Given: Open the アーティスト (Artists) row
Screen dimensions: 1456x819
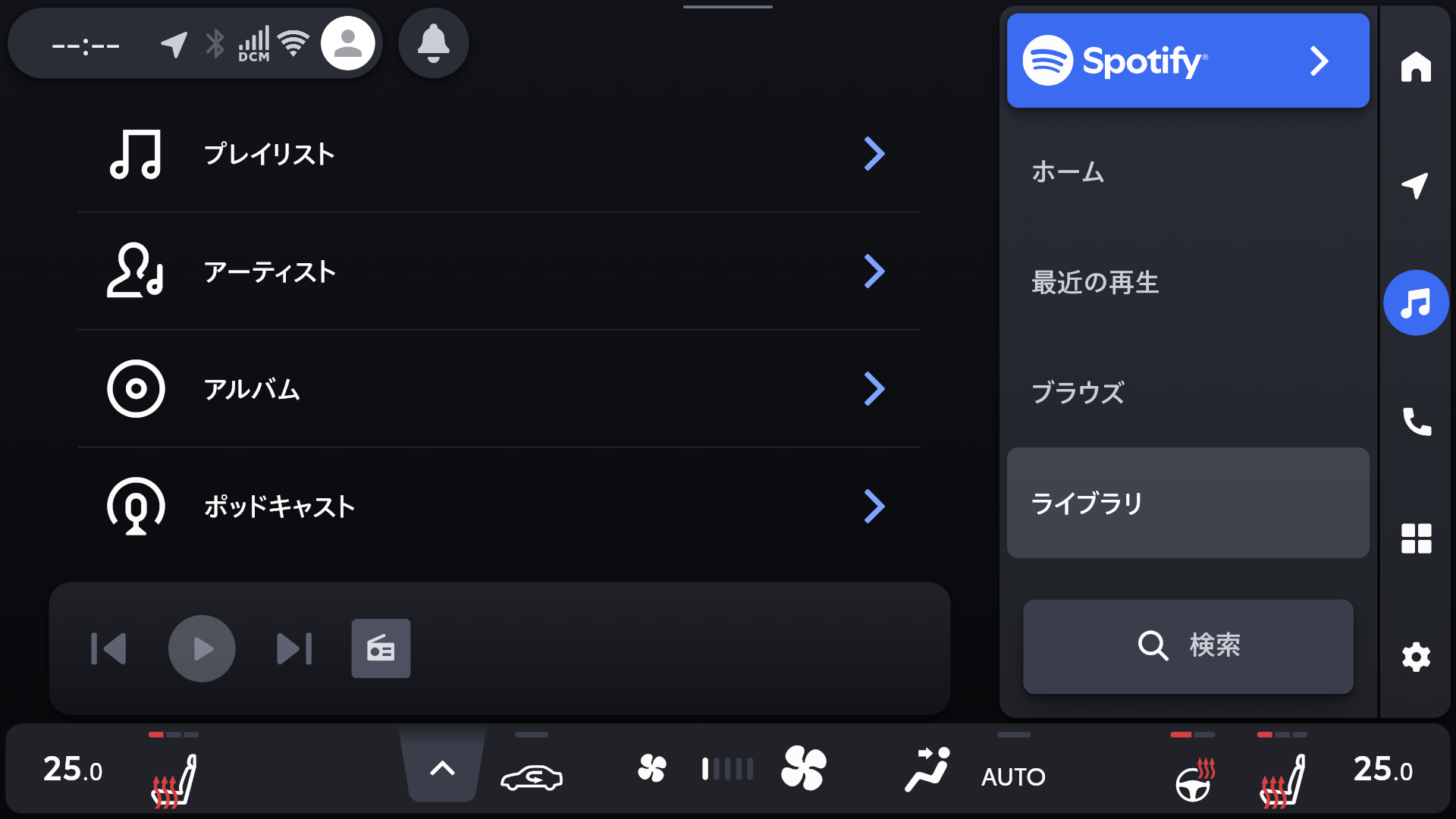Looking at the screenshot, I should [x=499, y=271].
